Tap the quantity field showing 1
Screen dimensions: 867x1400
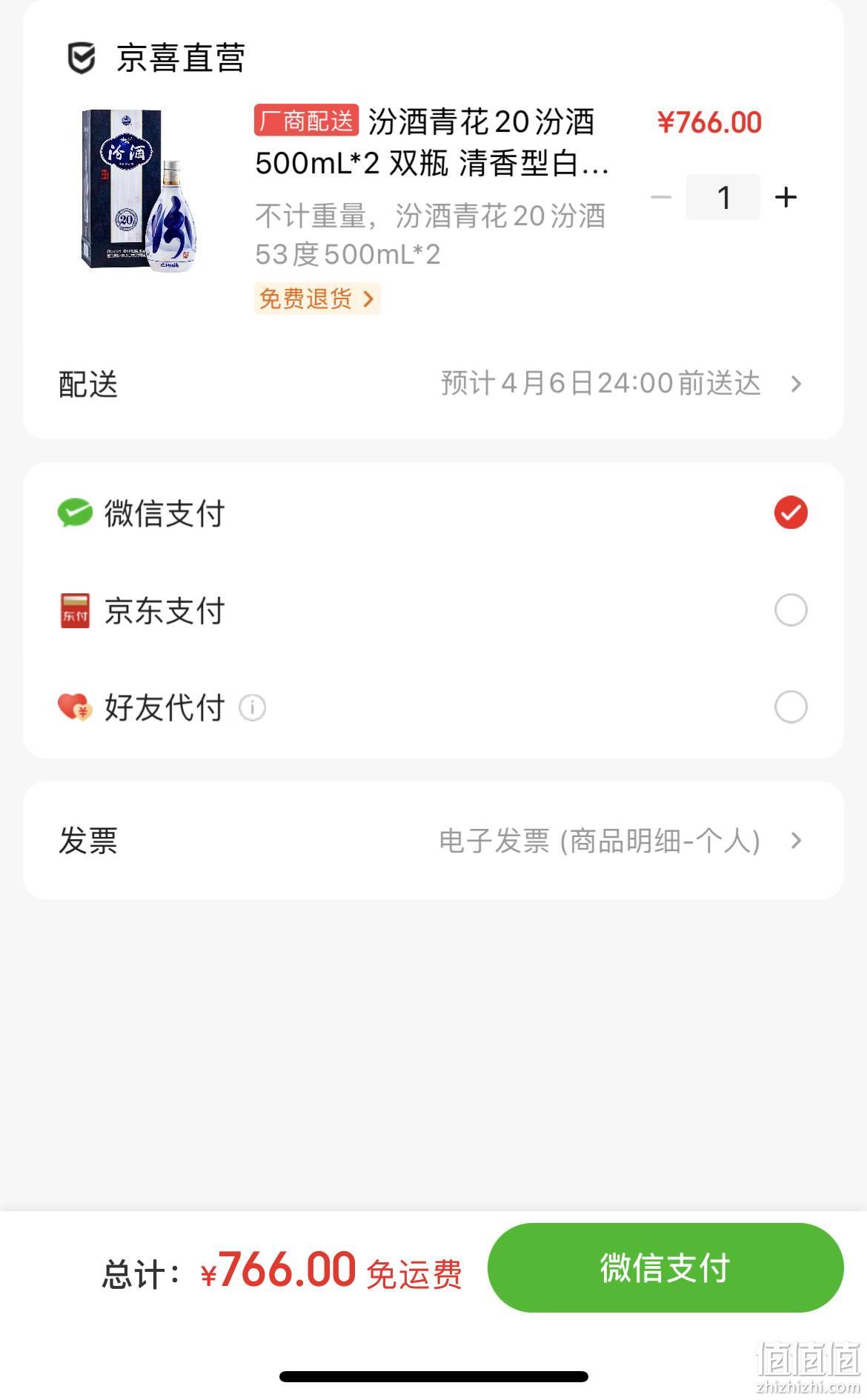[x=723, y=197]
